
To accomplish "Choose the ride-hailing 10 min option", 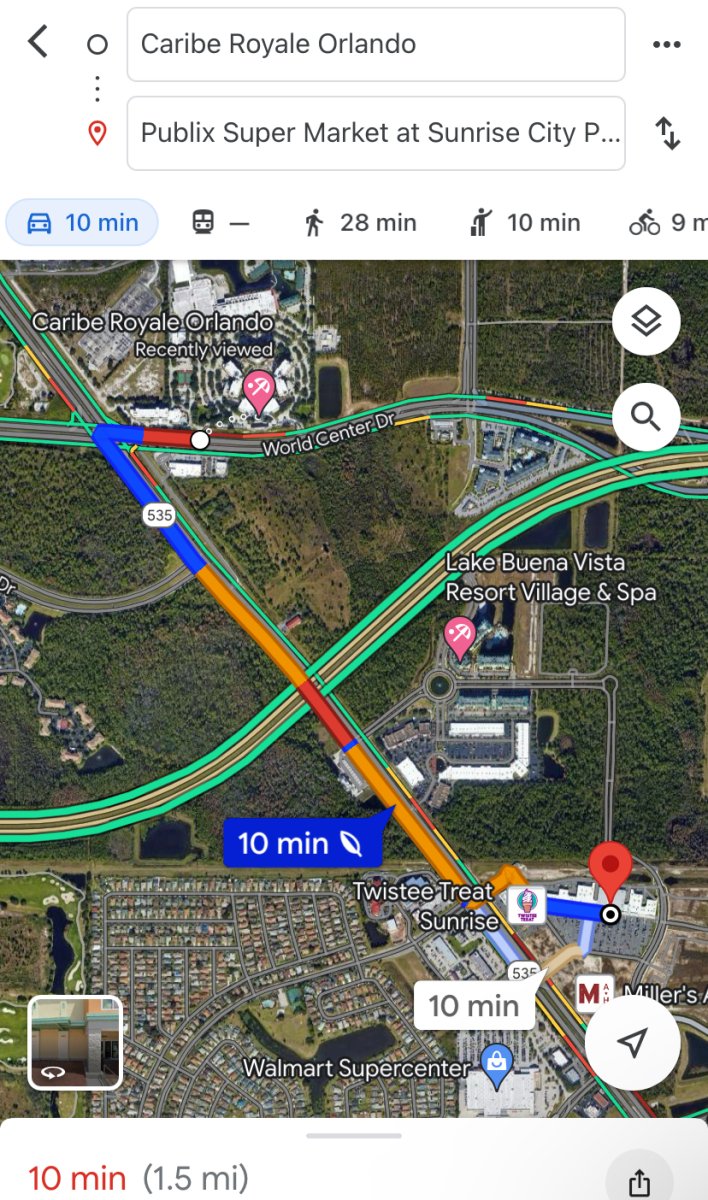I will (x=525, y=222).
